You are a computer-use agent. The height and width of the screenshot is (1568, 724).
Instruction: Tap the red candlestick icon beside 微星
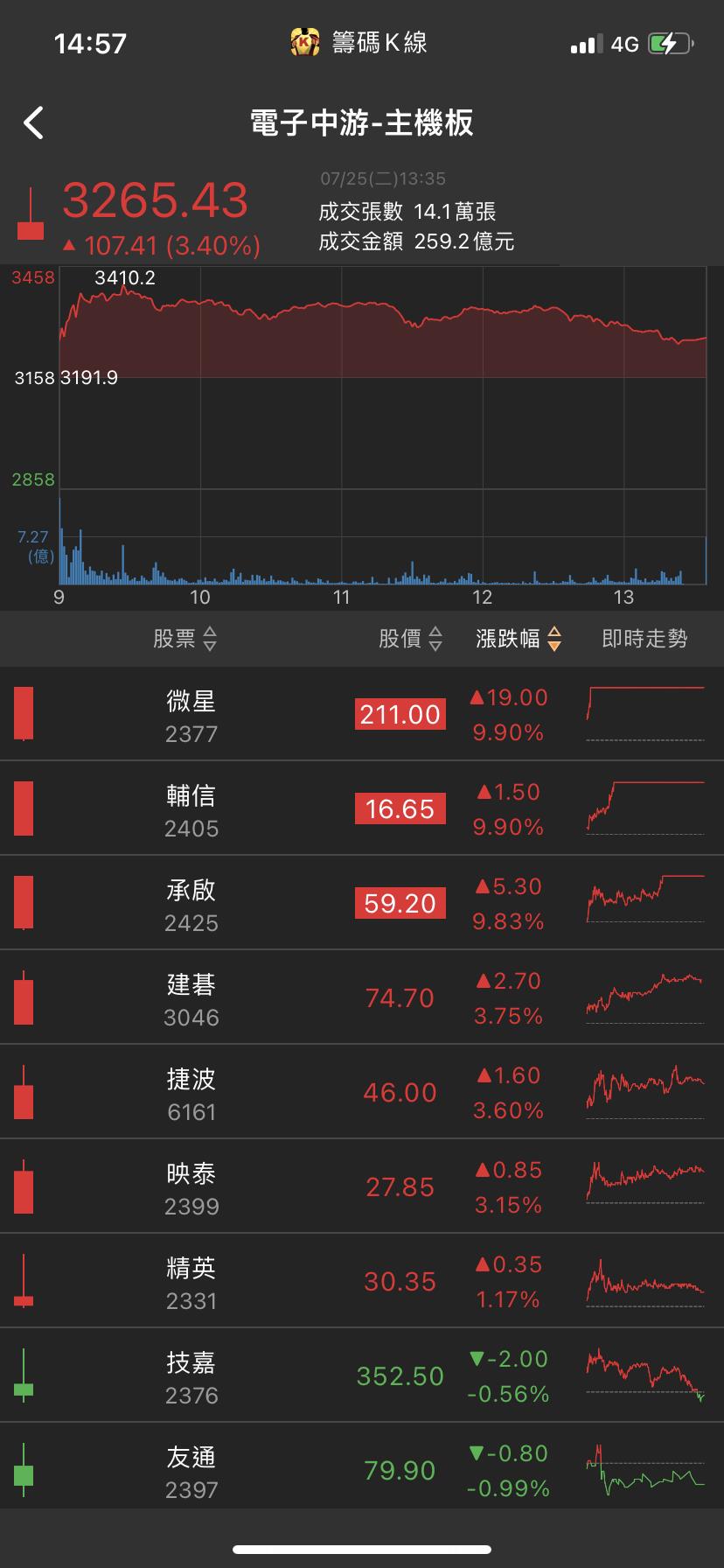[24, 715]
